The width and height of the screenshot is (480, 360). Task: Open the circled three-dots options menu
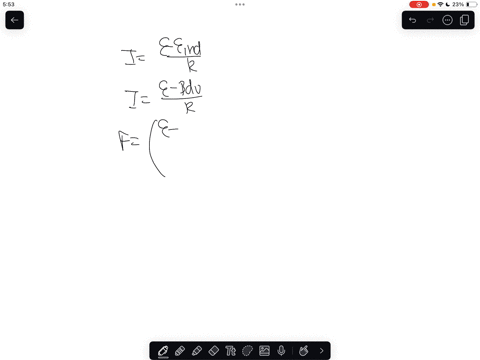(x=447, y=20)
